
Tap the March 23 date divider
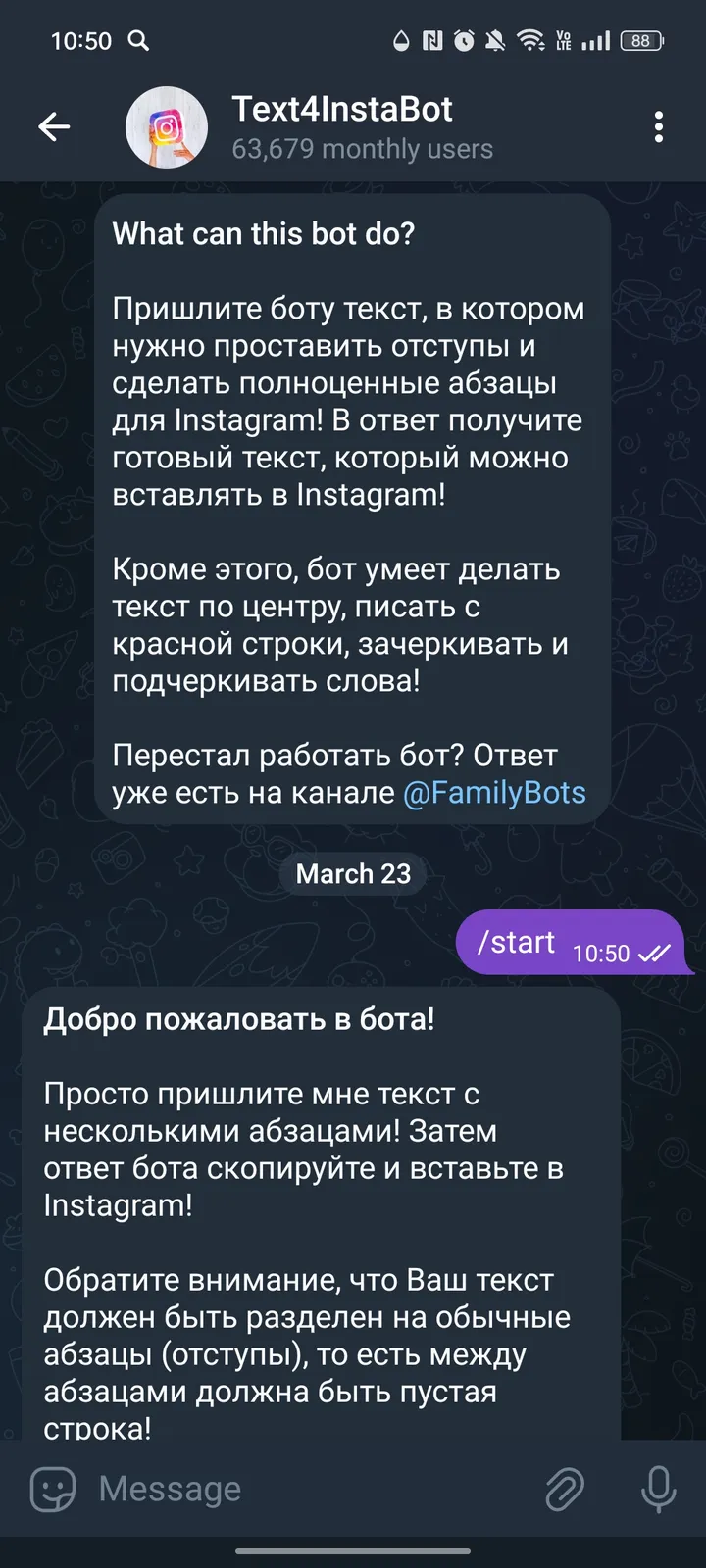[x=353, y=873]
